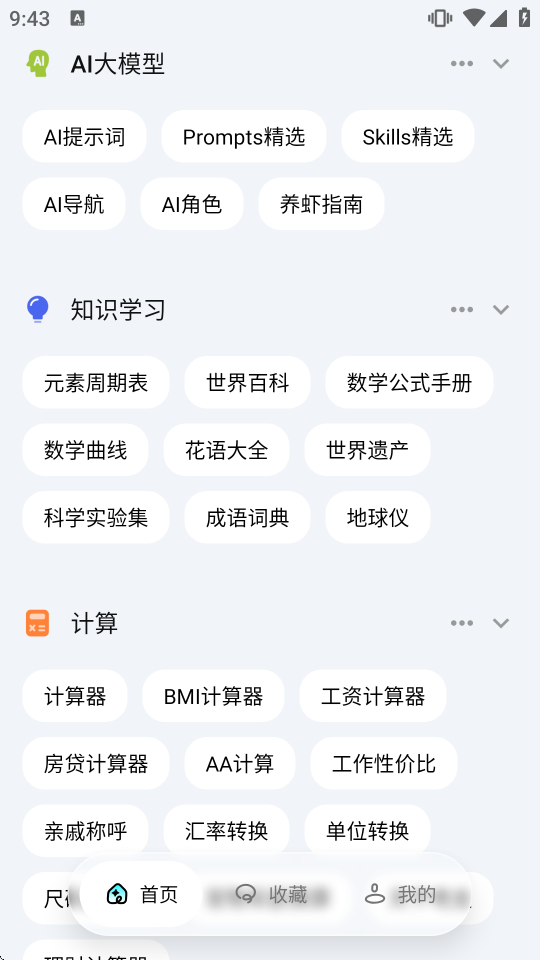Collapse the AI大模型 section
540x960 pixels.
point(501,64)
